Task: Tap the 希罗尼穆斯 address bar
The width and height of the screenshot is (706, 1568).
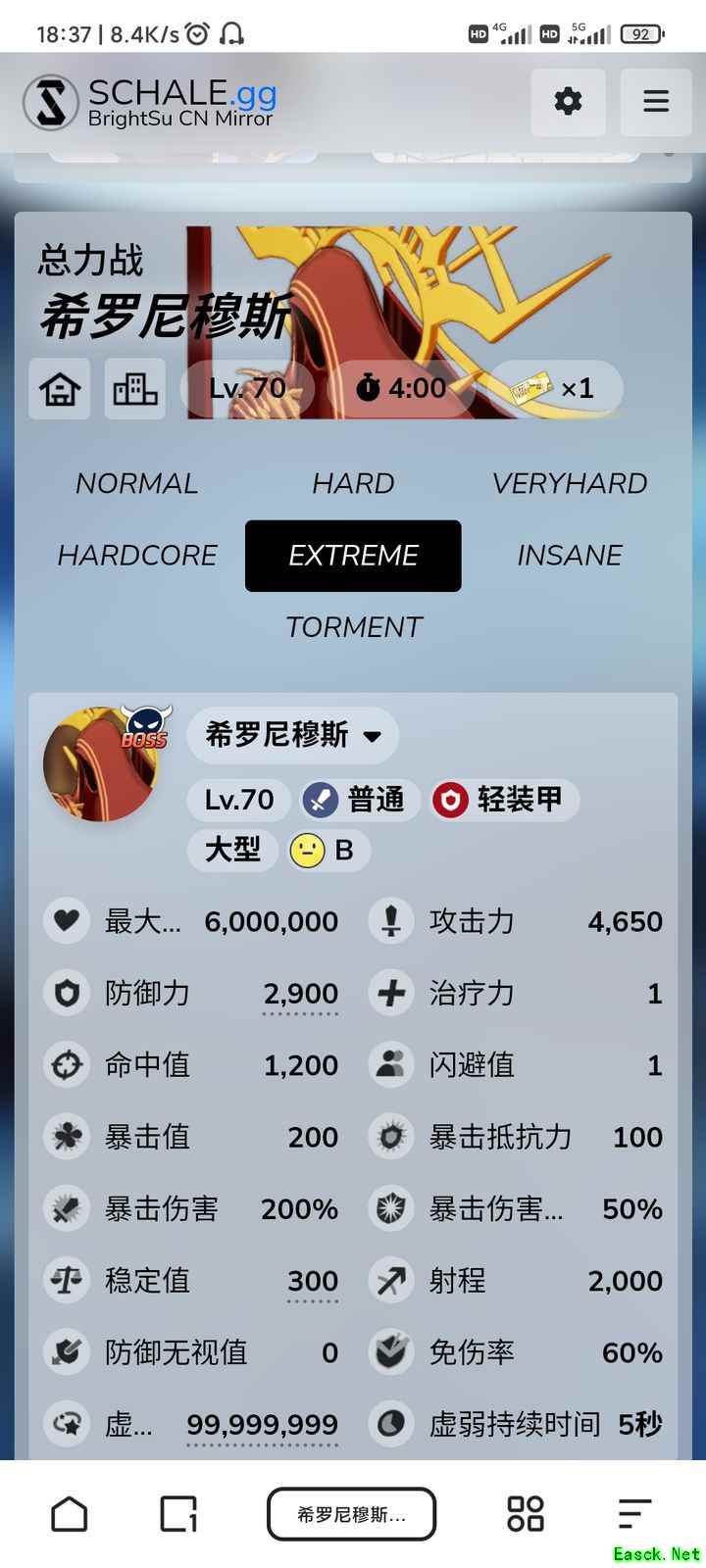Action: click(351, 1514)
